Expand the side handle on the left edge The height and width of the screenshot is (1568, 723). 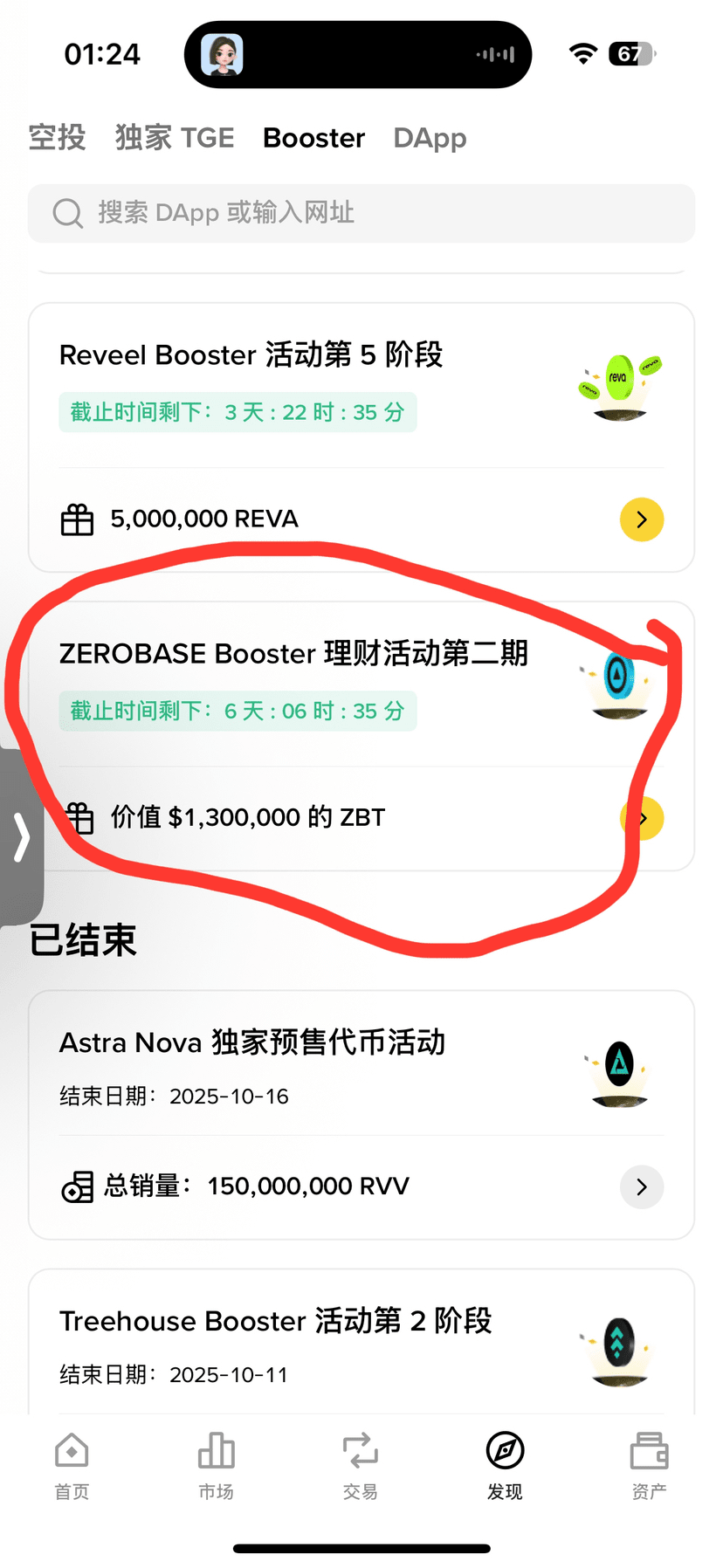point(21,836)
